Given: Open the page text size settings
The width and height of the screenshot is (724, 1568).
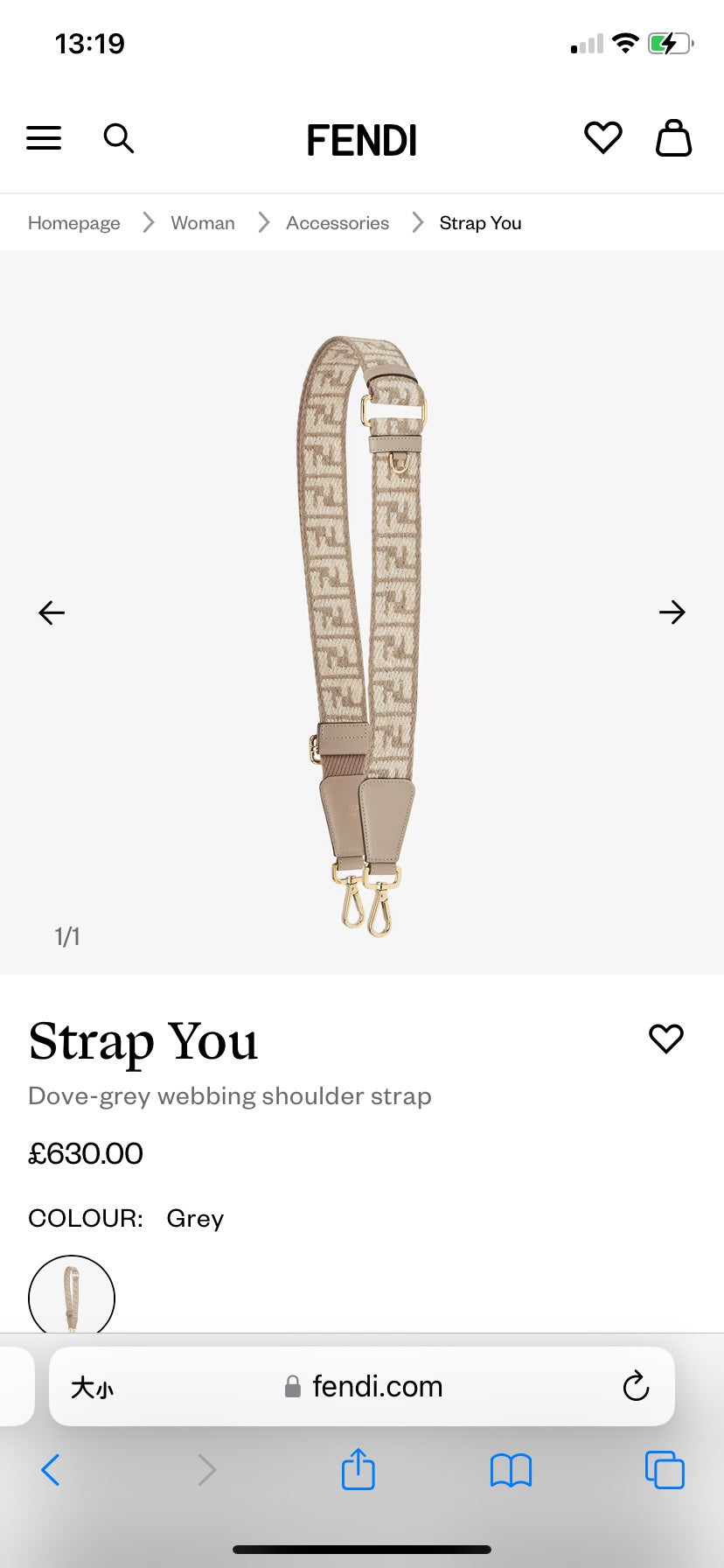Looking at the screenshot, I should [92, 1388].
